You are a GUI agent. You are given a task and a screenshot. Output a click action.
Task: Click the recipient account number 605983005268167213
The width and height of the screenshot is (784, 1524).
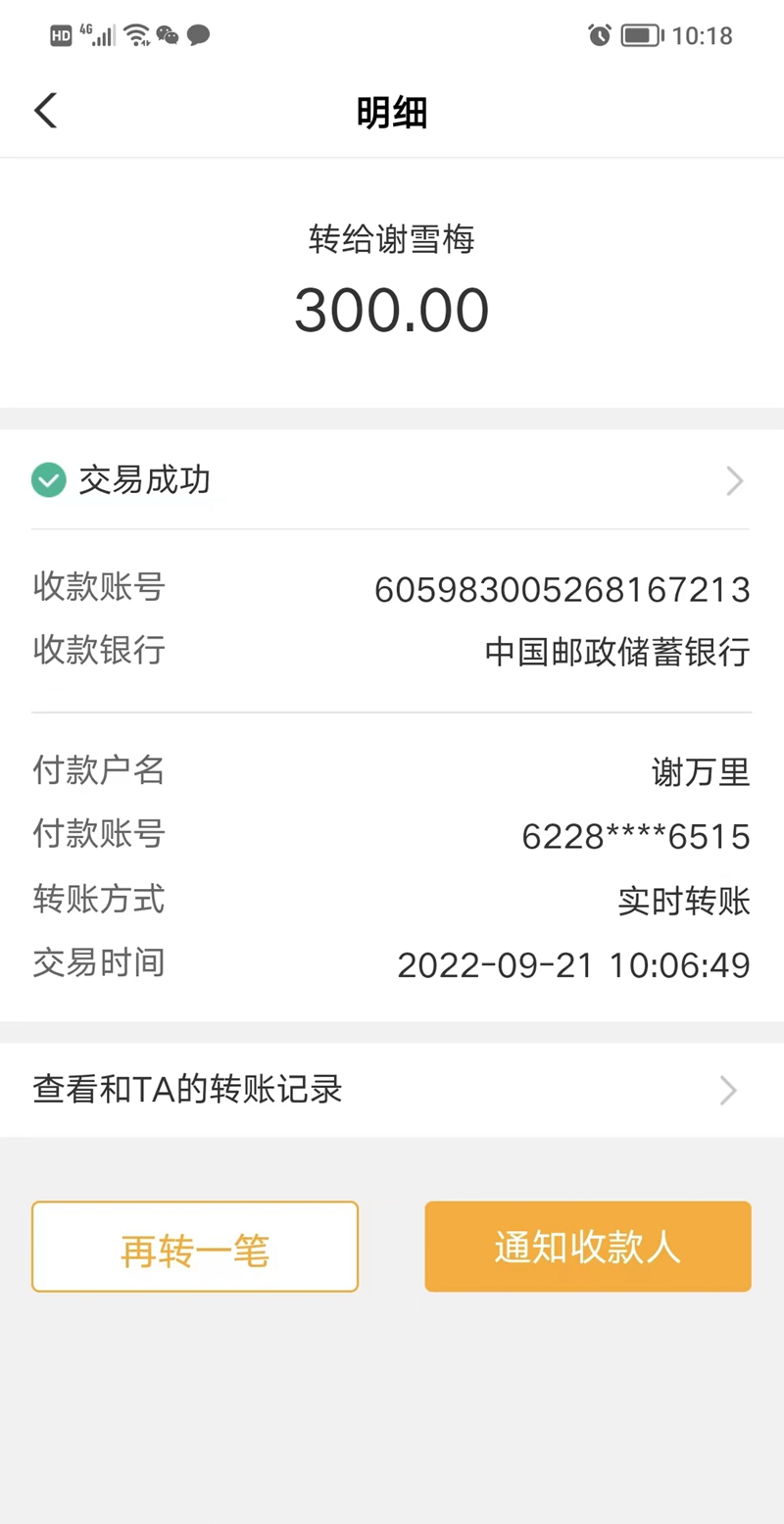[x=563, y=588]
